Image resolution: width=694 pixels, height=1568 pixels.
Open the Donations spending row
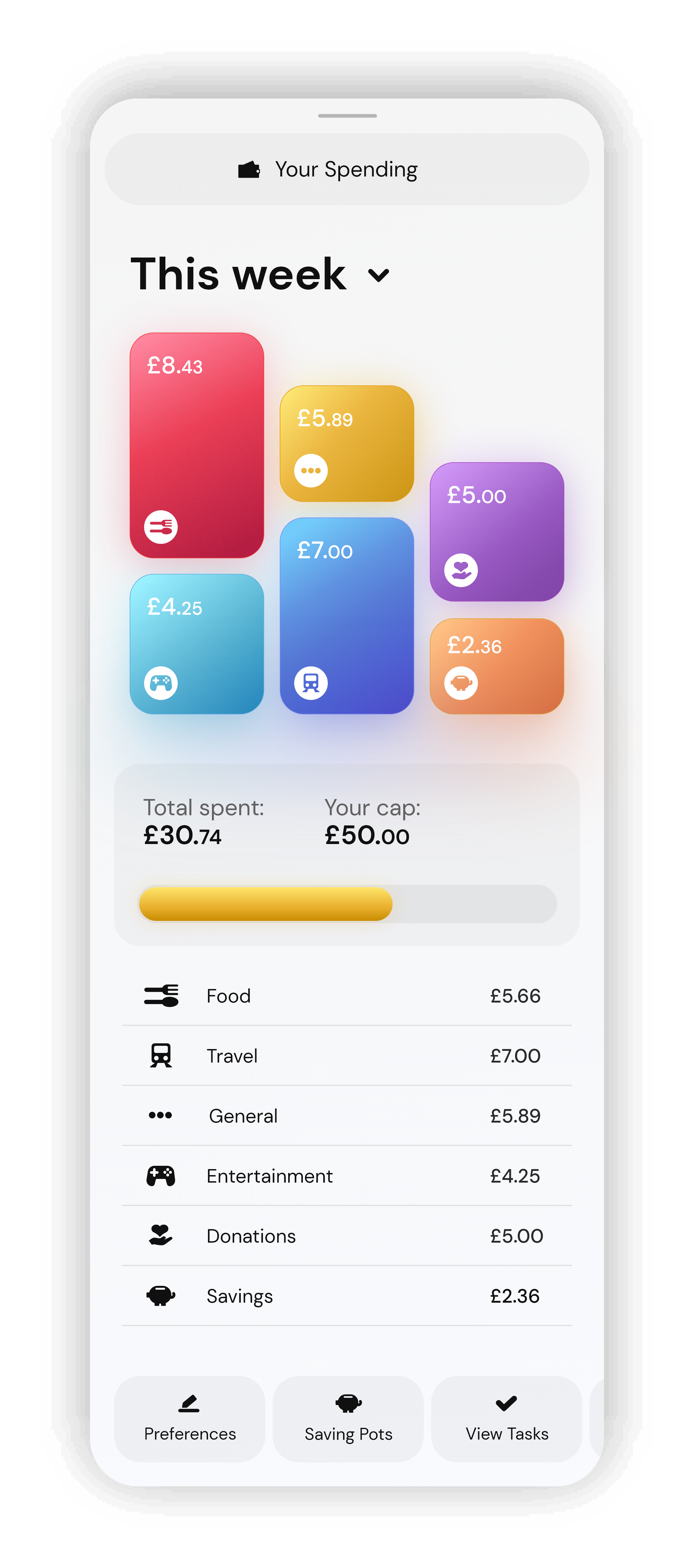(346, 1236)
